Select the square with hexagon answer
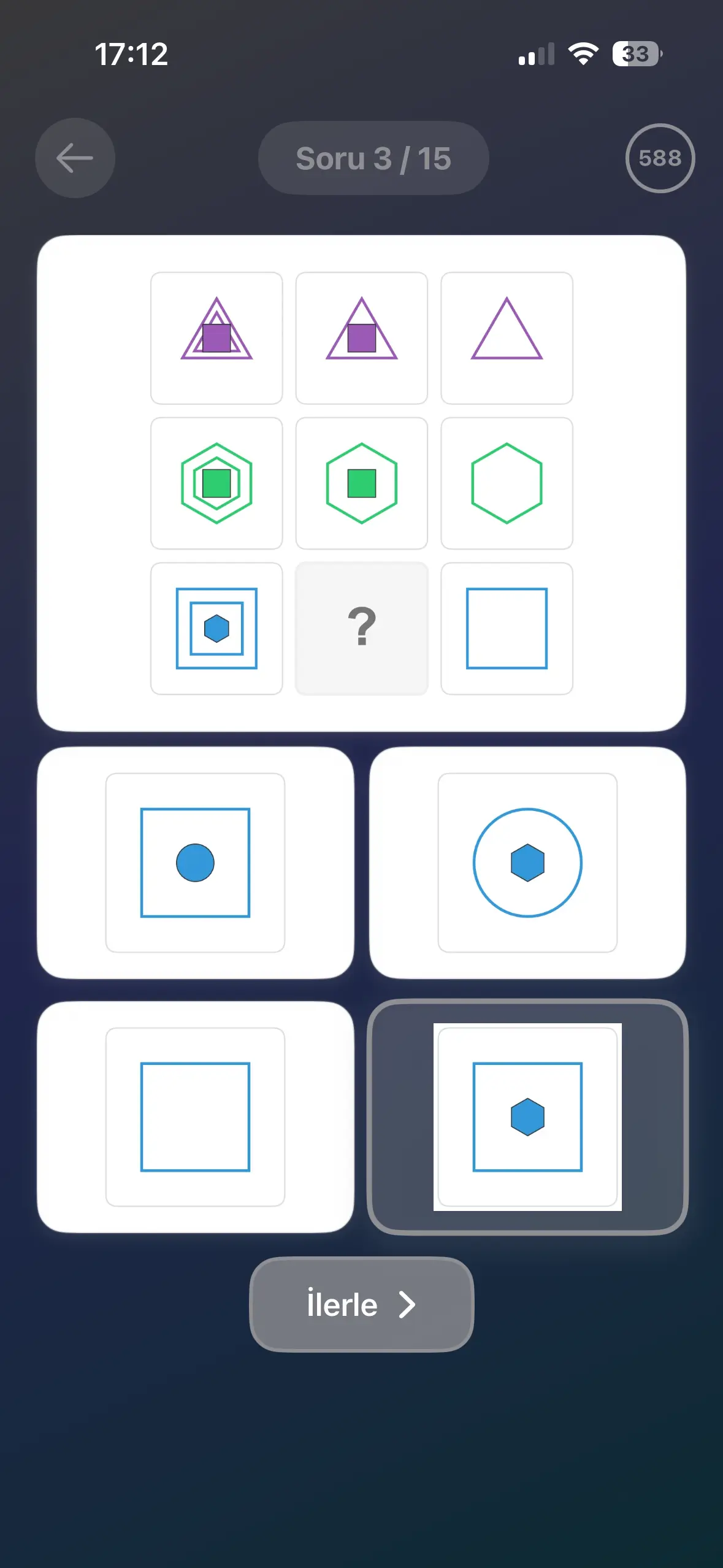Image resolution: width=723 pixels, height=1568 pixels. 527,1117
